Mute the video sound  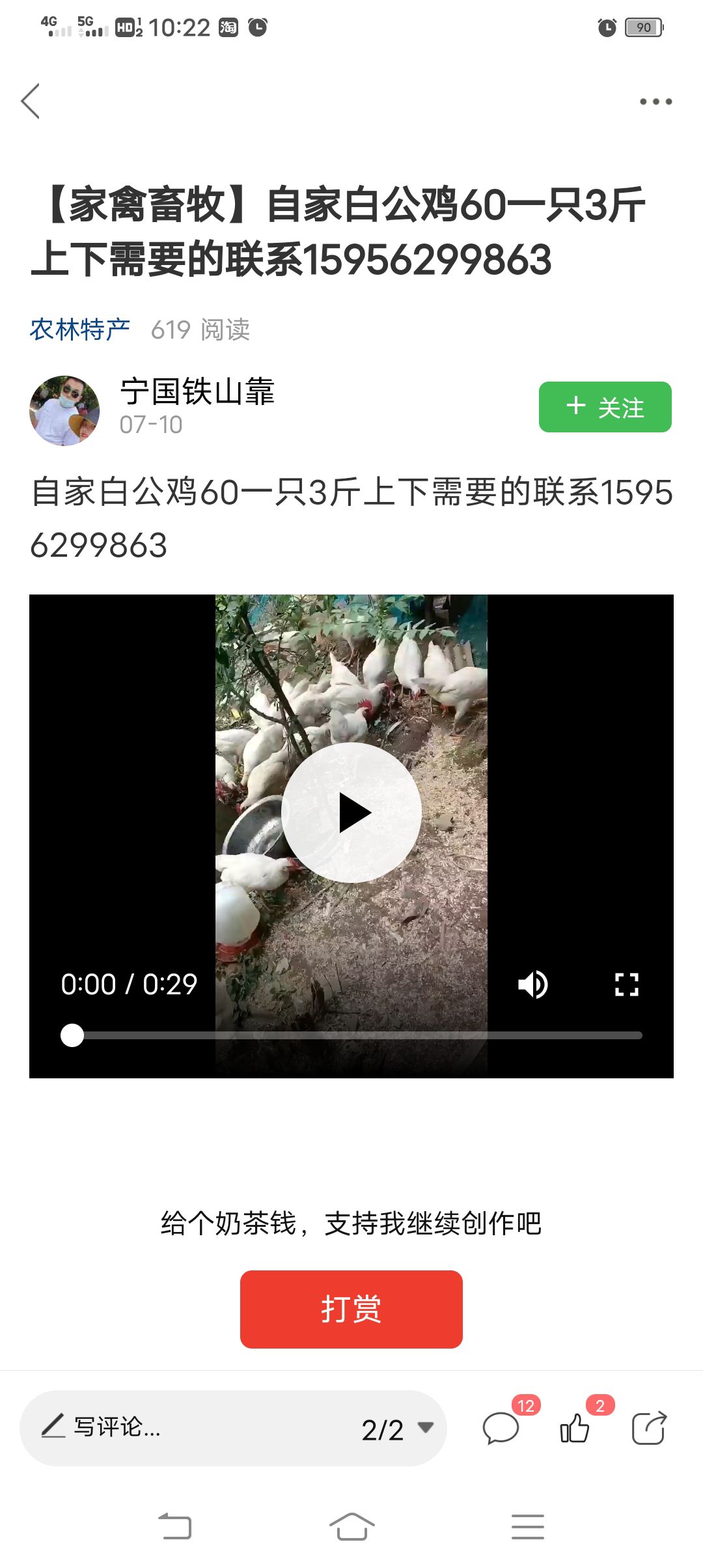tap(532, 984)
